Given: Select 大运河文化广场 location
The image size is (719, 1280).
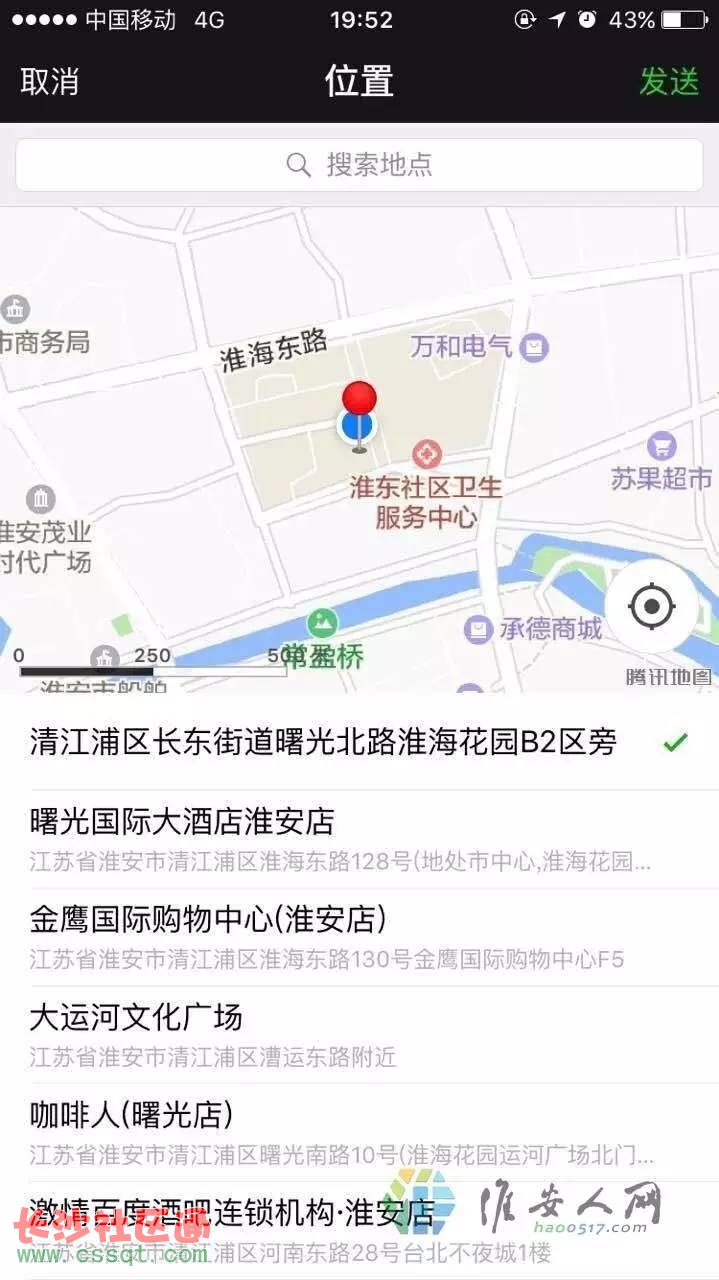Looking at the screenshot, I should [x=340, y=1034].
